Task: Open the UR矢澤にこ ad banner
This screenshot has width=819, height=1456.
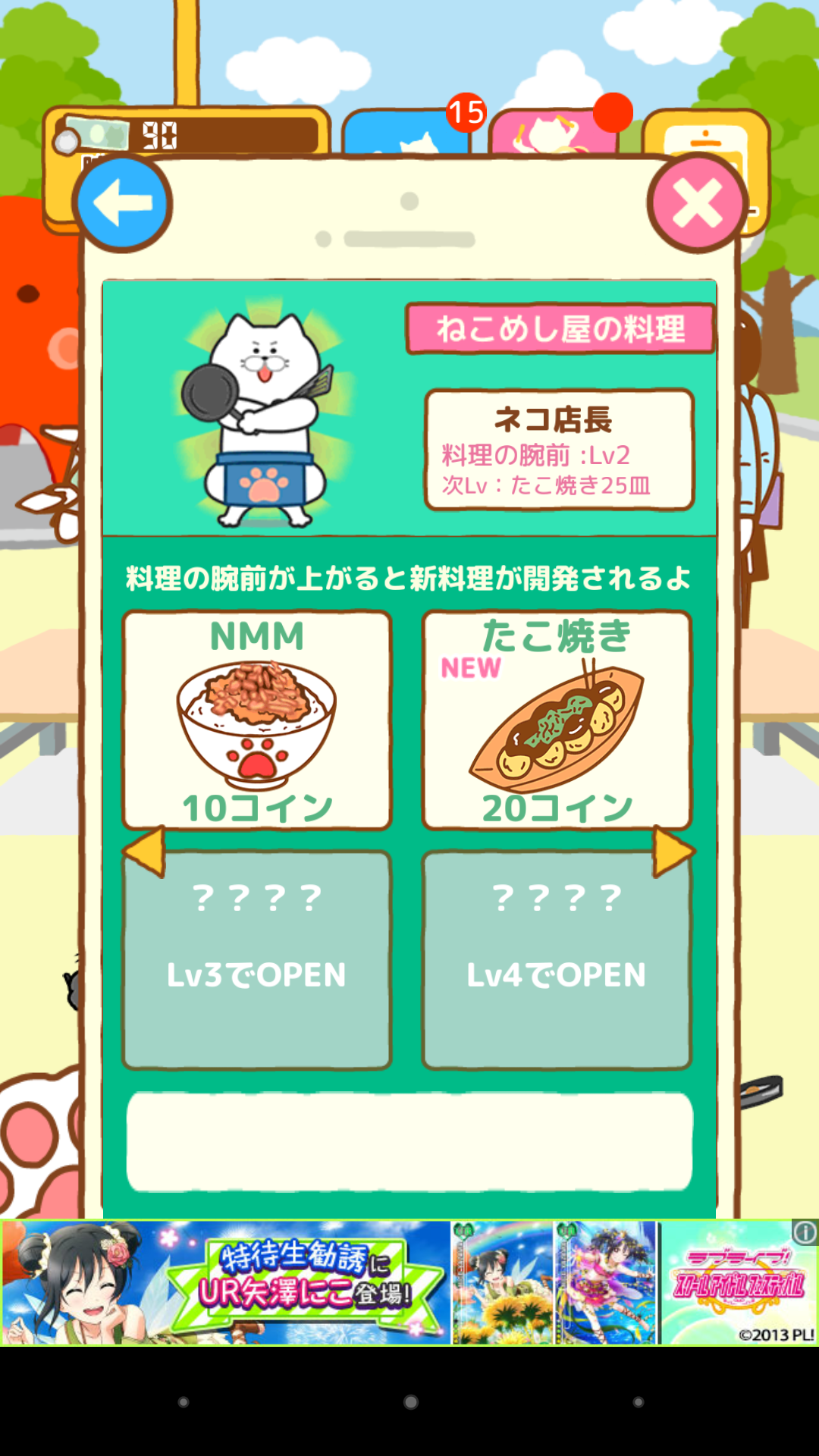Action: [x=303, y=1283]
